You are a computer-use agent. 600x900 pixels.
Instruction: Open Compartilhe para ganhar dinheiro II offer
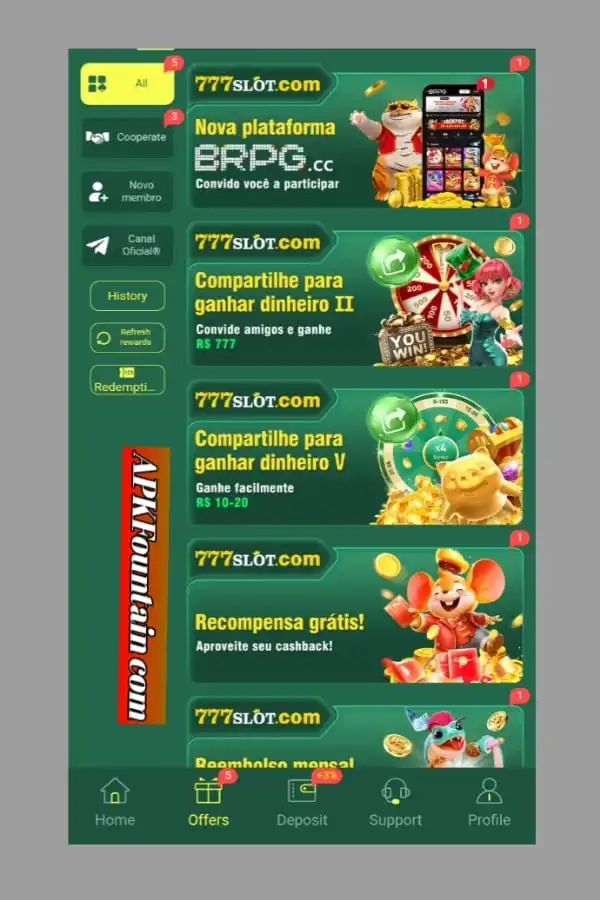click(355, 298)
